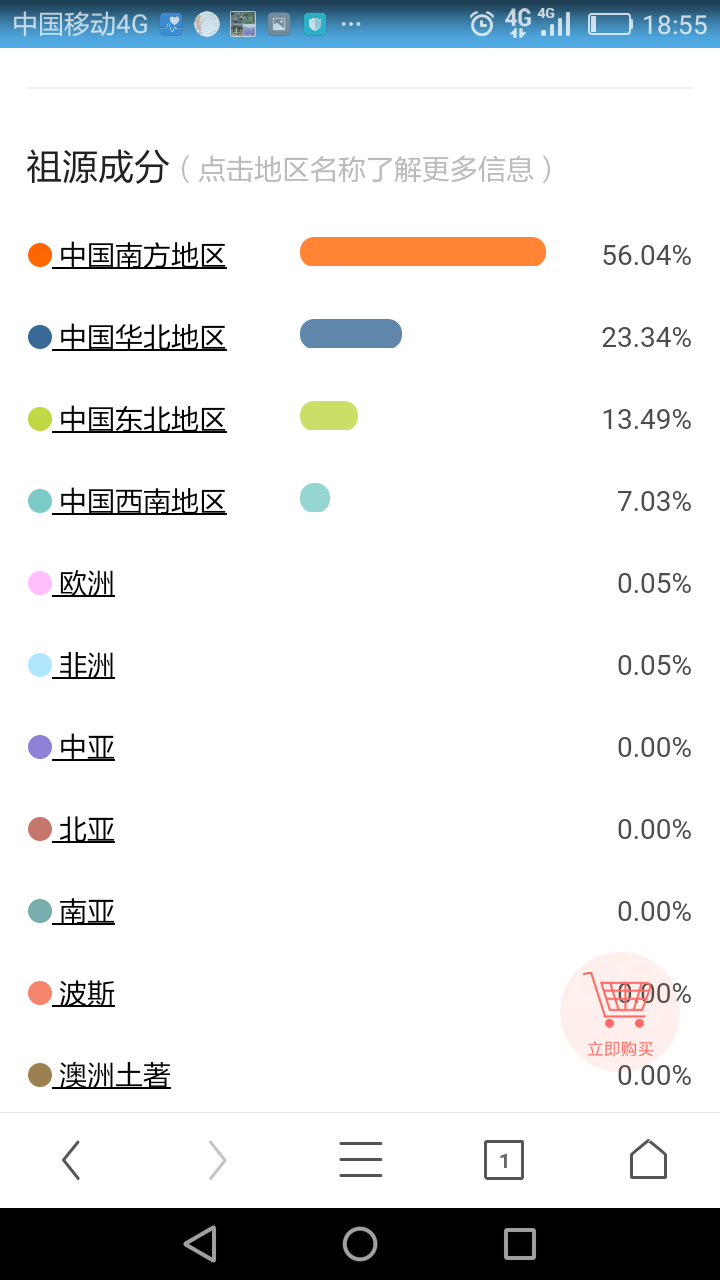Open the 中国南方地区 region link
This screenshot has width=720, height=1280.
[142, 256]
